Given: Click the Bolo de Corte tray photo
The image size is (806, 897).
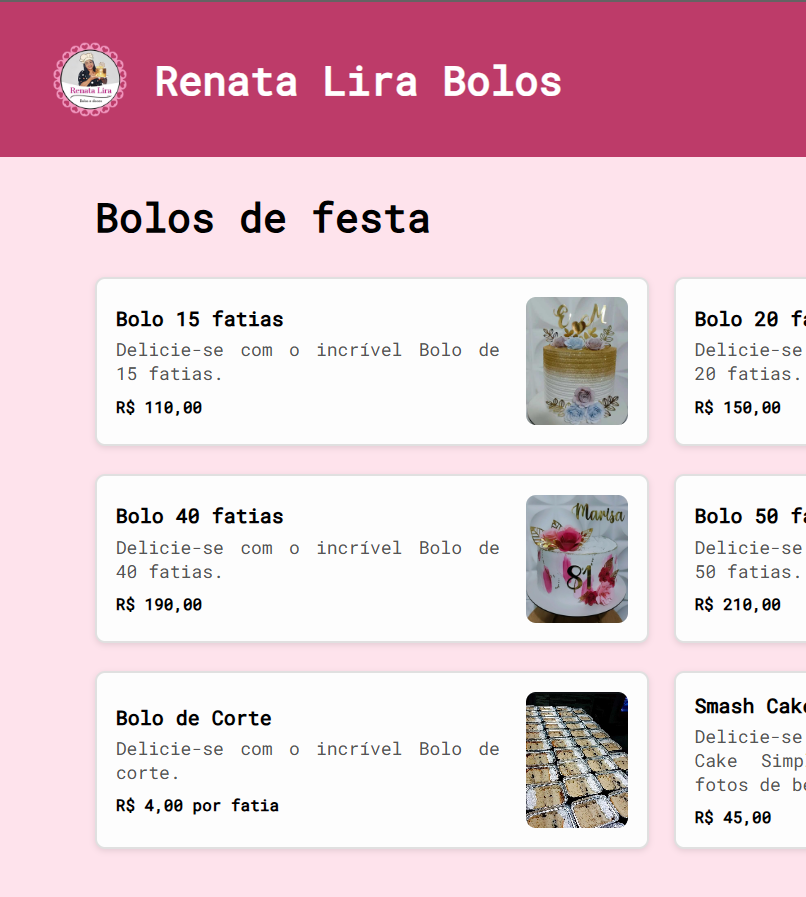Looking at the screenshot, I should [577, 760].
